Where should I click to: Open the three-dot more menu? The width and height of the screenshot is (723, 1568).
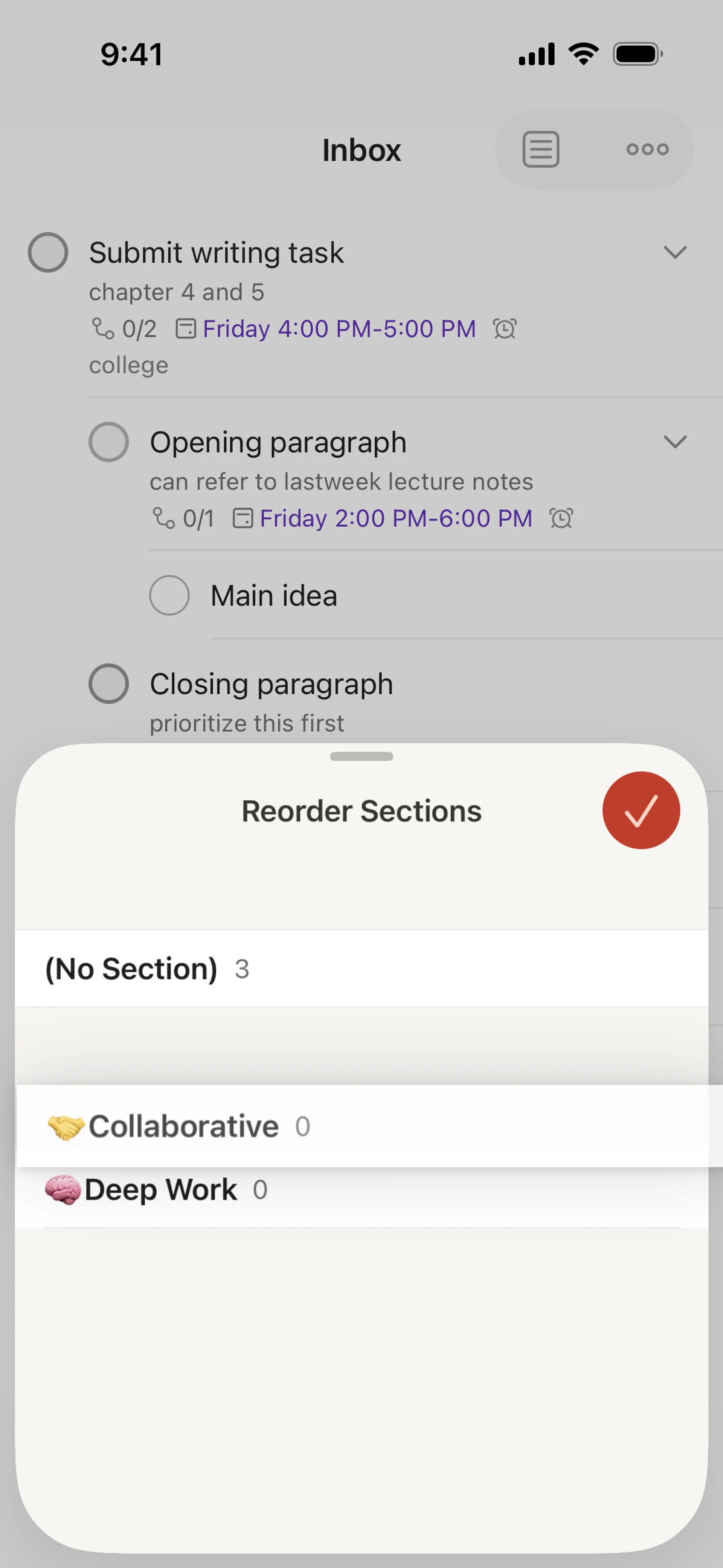point(648,149)
